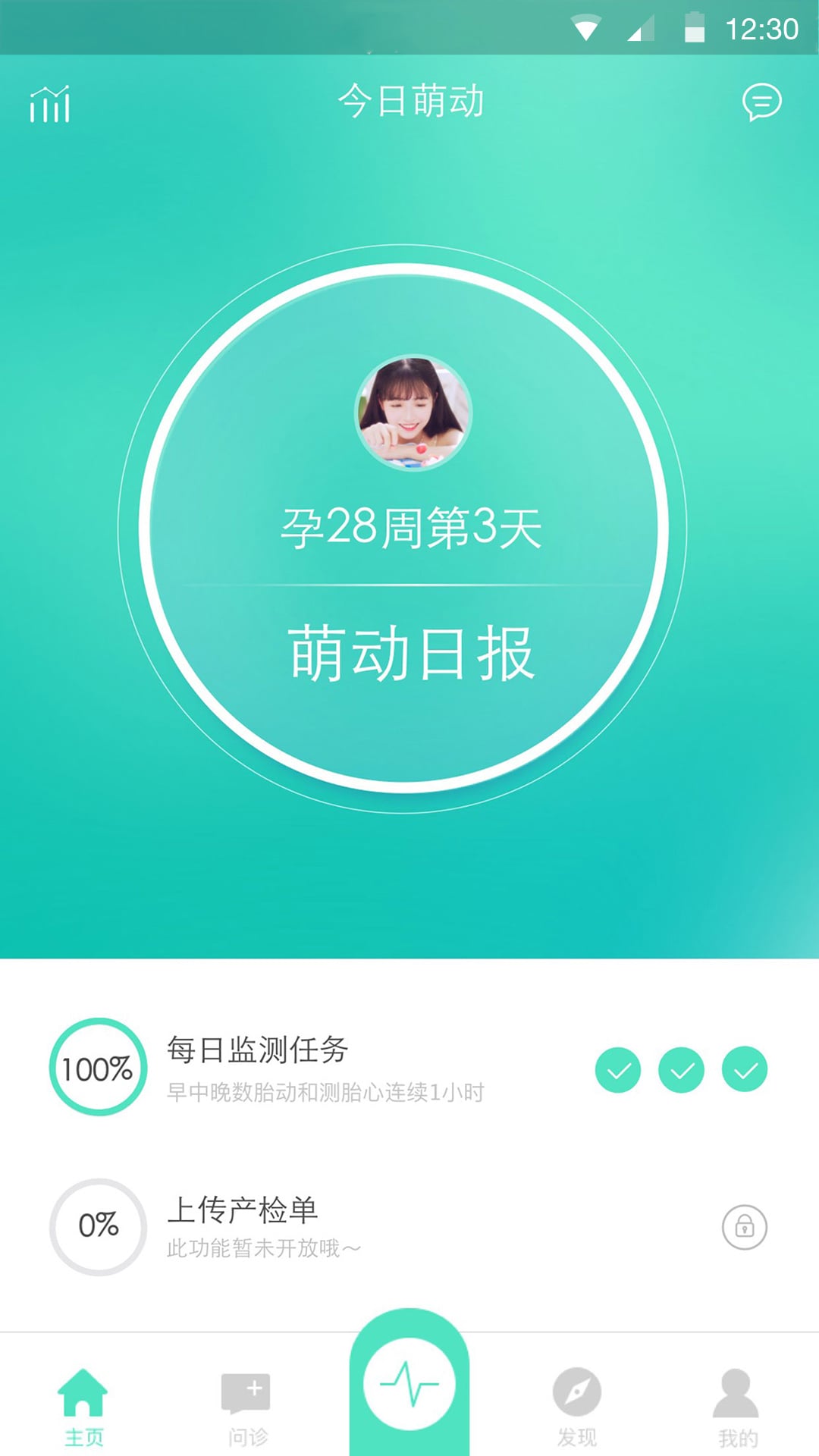Switch to the 问诊 tab
The image size is (819, 1456).
coord(247,1407)
